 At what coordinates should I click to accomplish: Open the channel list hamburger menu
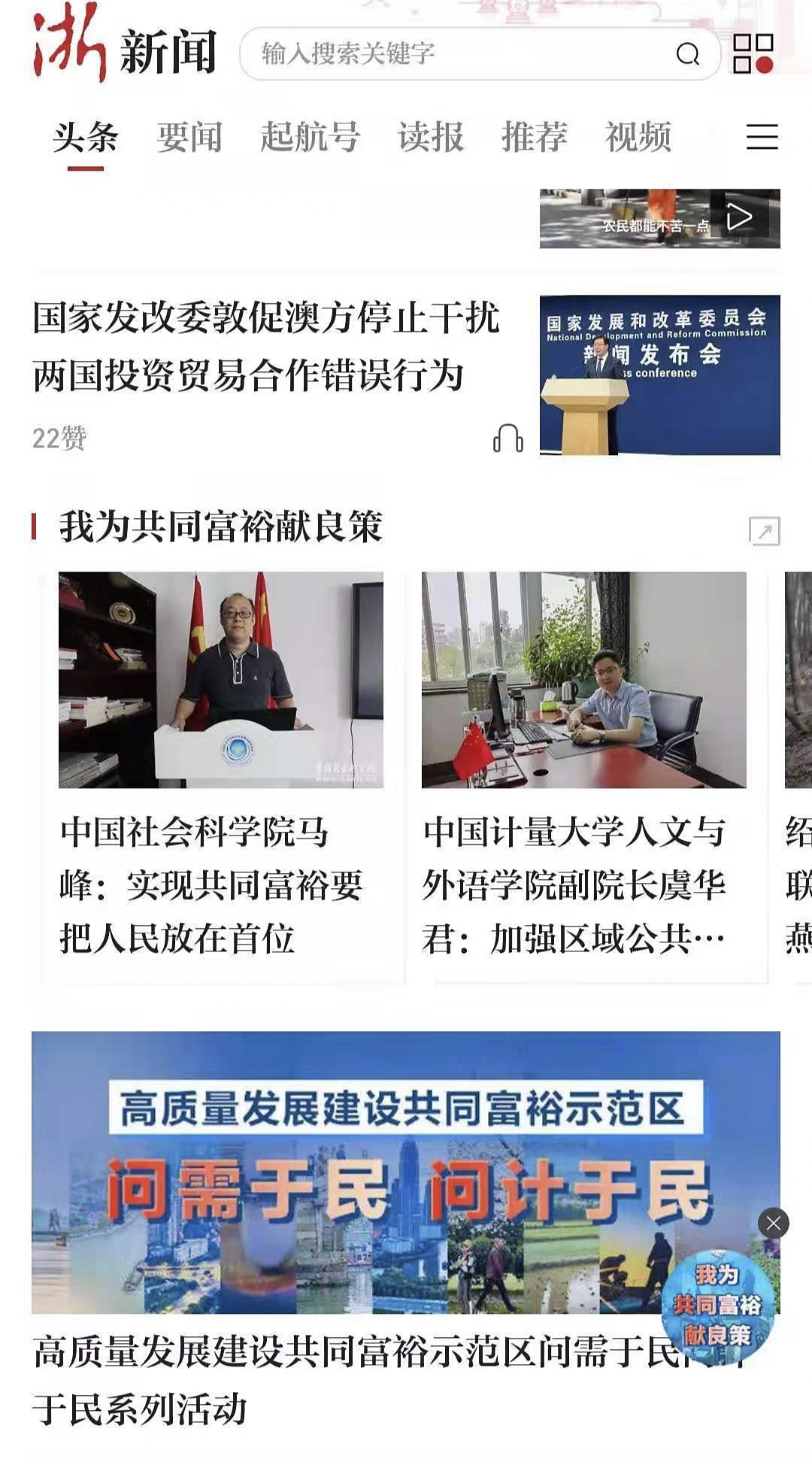[762, 137]
